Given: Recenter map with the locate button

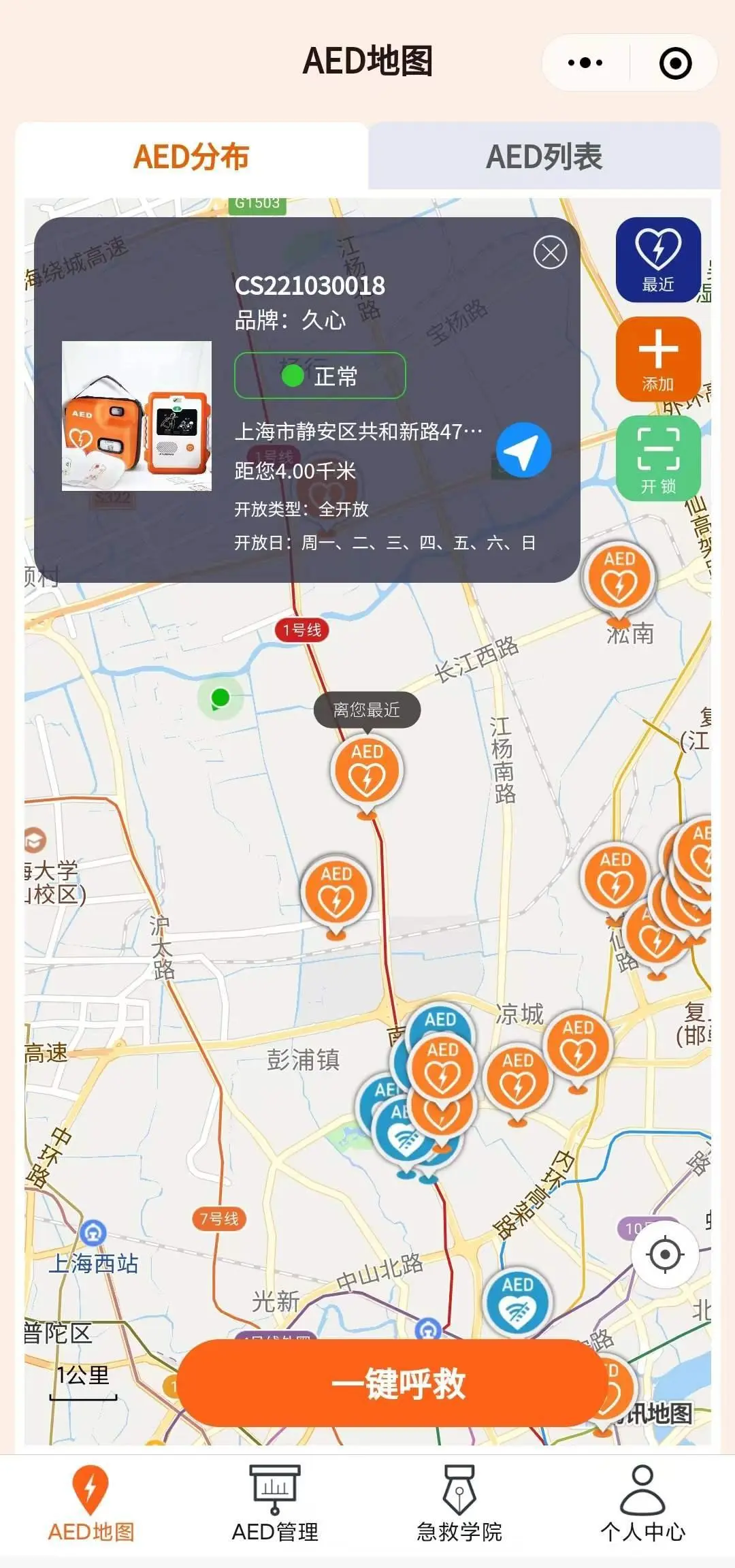Looking at the screenshot, I should click(x=665, y=1253).
